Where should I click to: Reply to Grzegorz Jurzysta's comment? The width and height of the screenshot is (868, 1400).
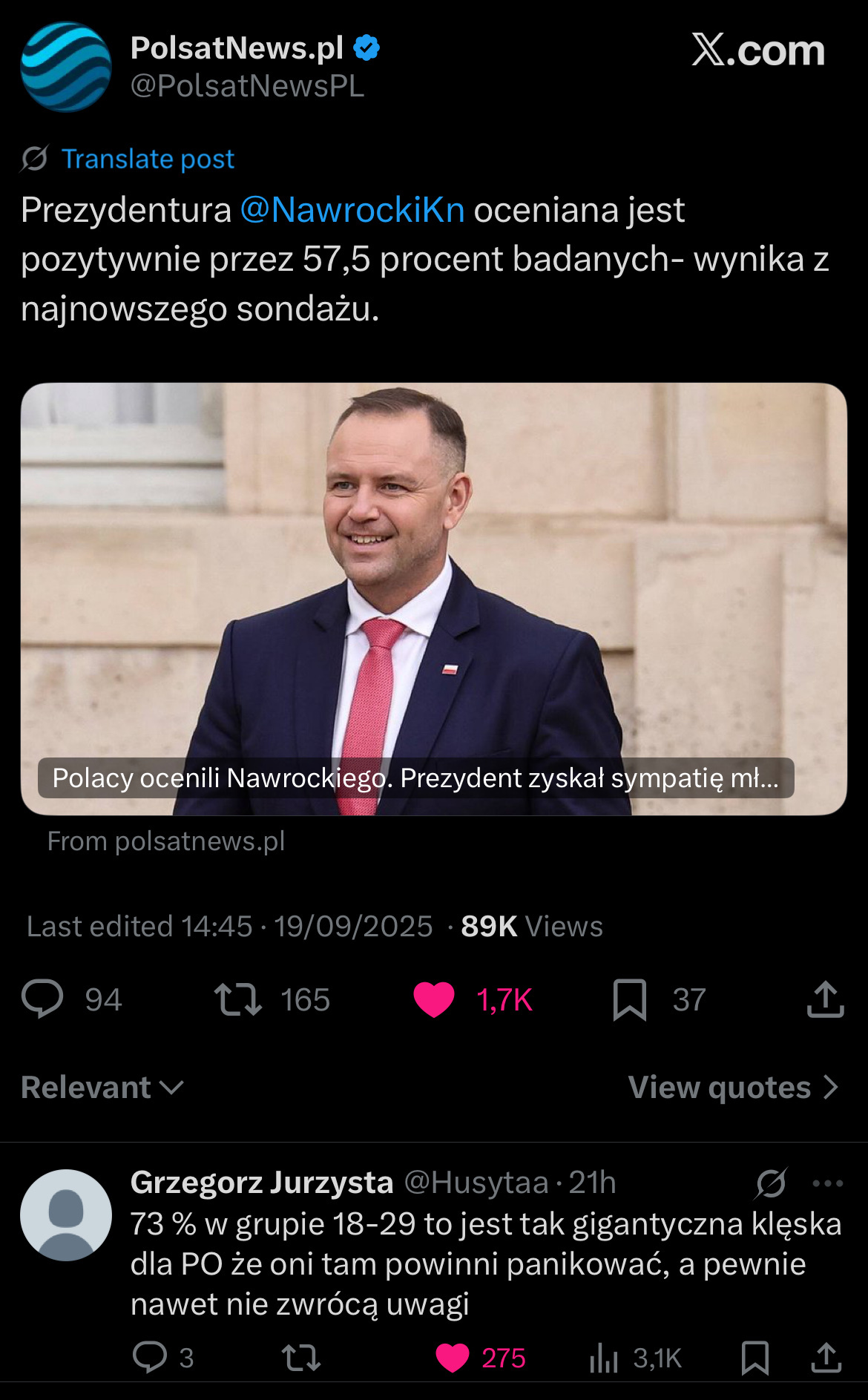coord(150,1358)
